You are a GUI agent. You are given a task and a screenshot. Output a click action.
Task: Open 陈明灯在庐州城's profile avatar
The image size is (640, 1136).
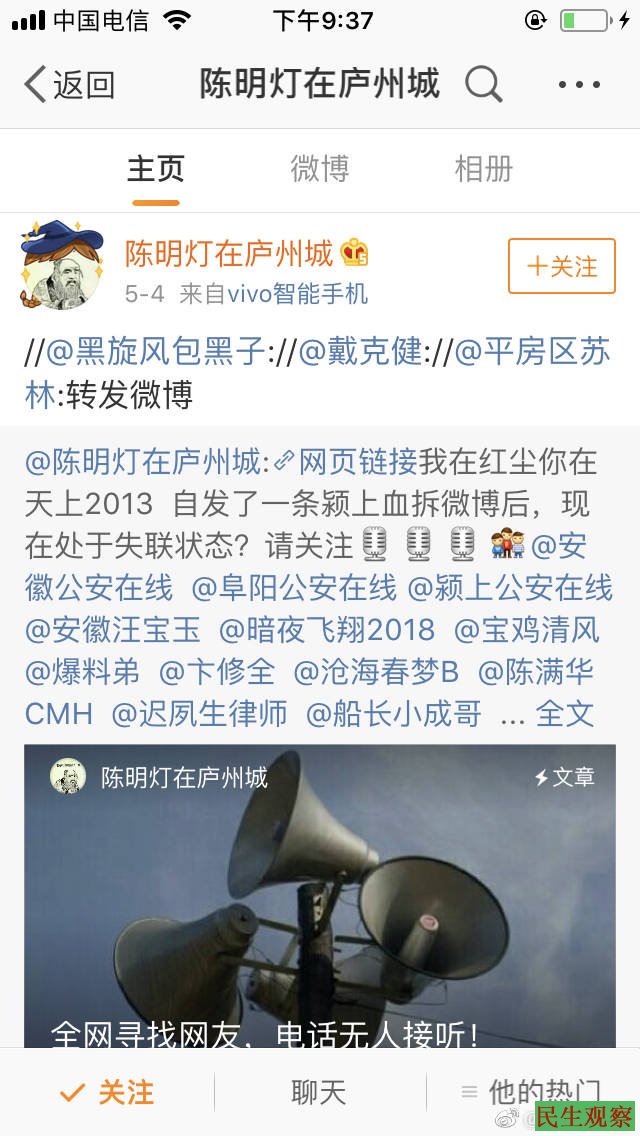click(62, 264)
